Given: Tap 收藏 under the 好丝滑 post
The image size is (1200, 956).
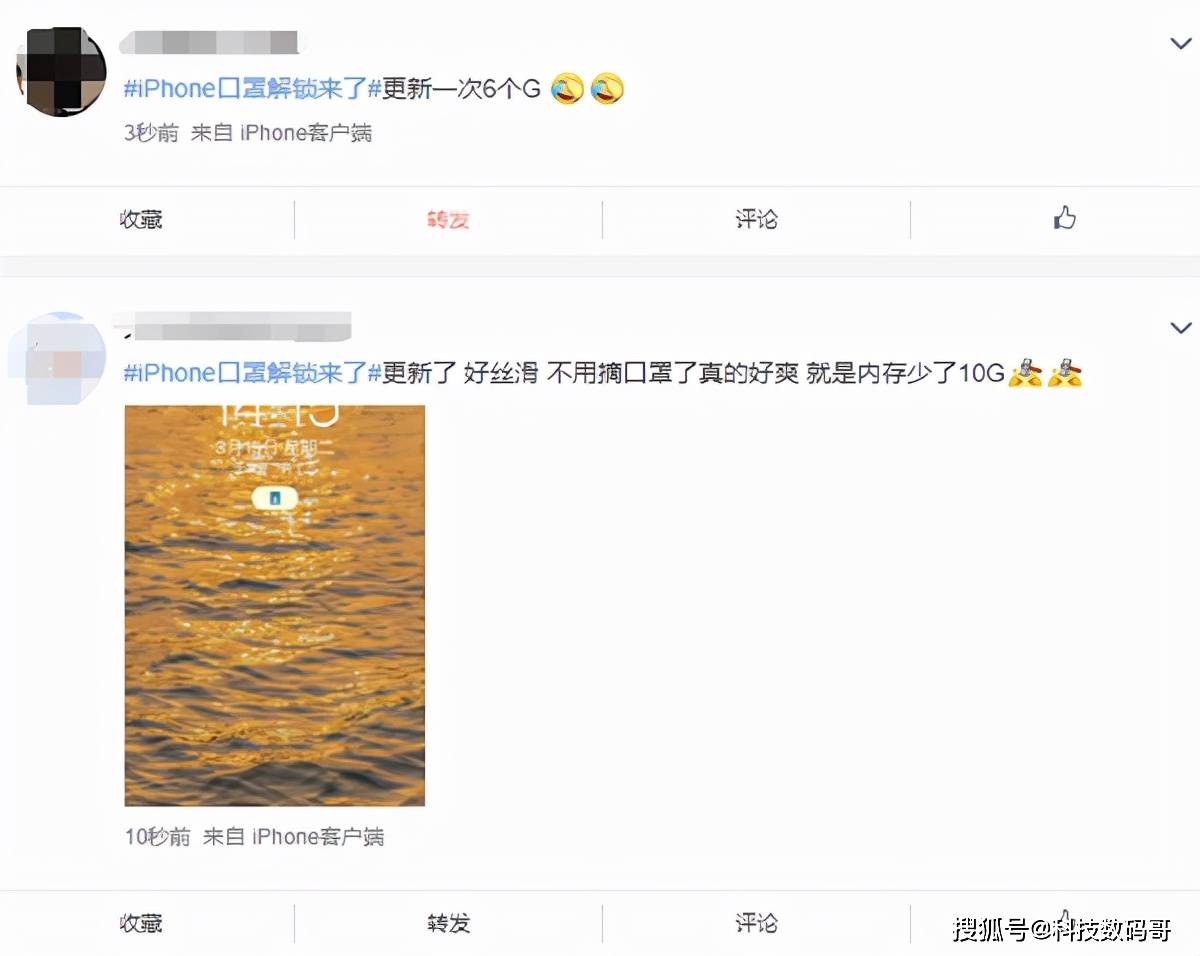Looking at the screenshot, I should (x=141, y=923).
